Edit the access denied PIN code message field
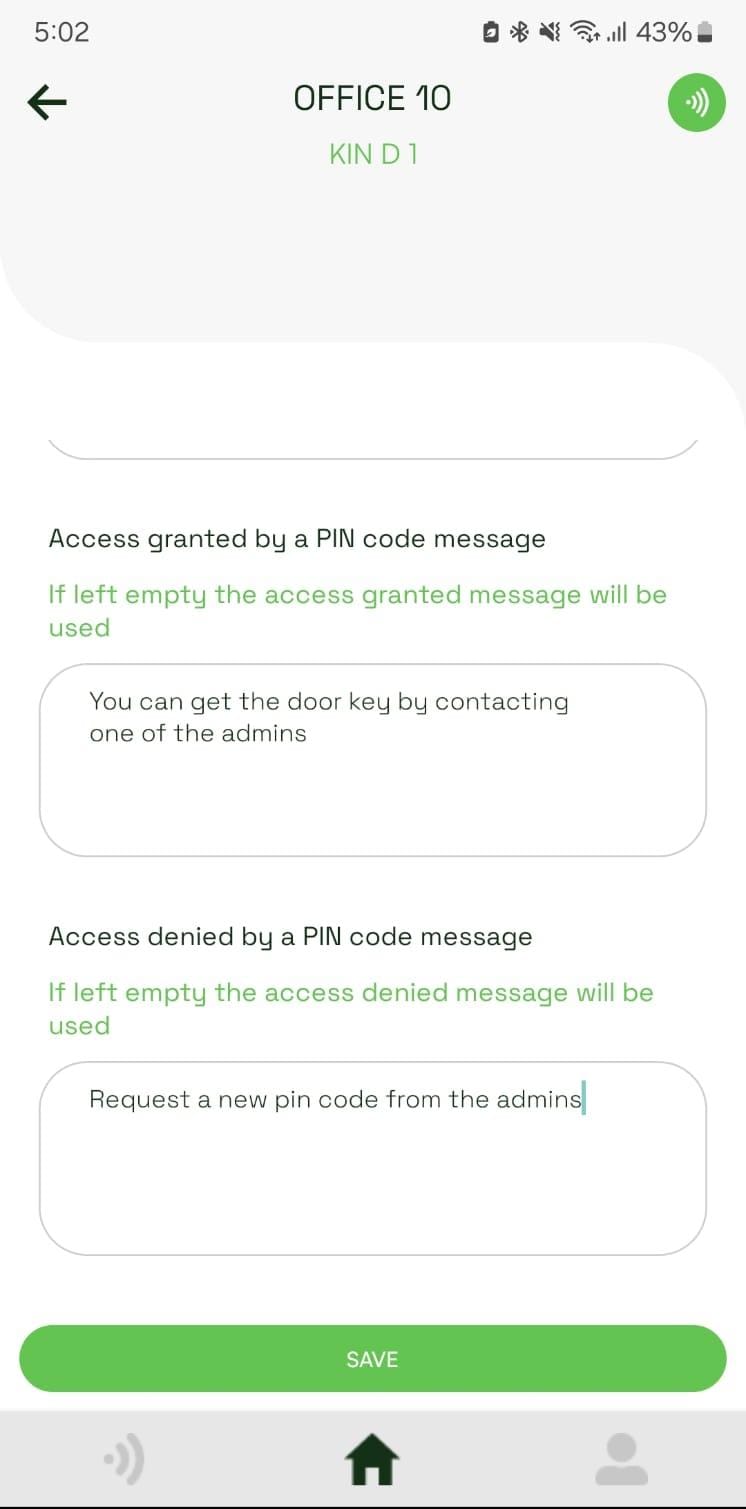The image size is (746, 1509). point(373,1158)
